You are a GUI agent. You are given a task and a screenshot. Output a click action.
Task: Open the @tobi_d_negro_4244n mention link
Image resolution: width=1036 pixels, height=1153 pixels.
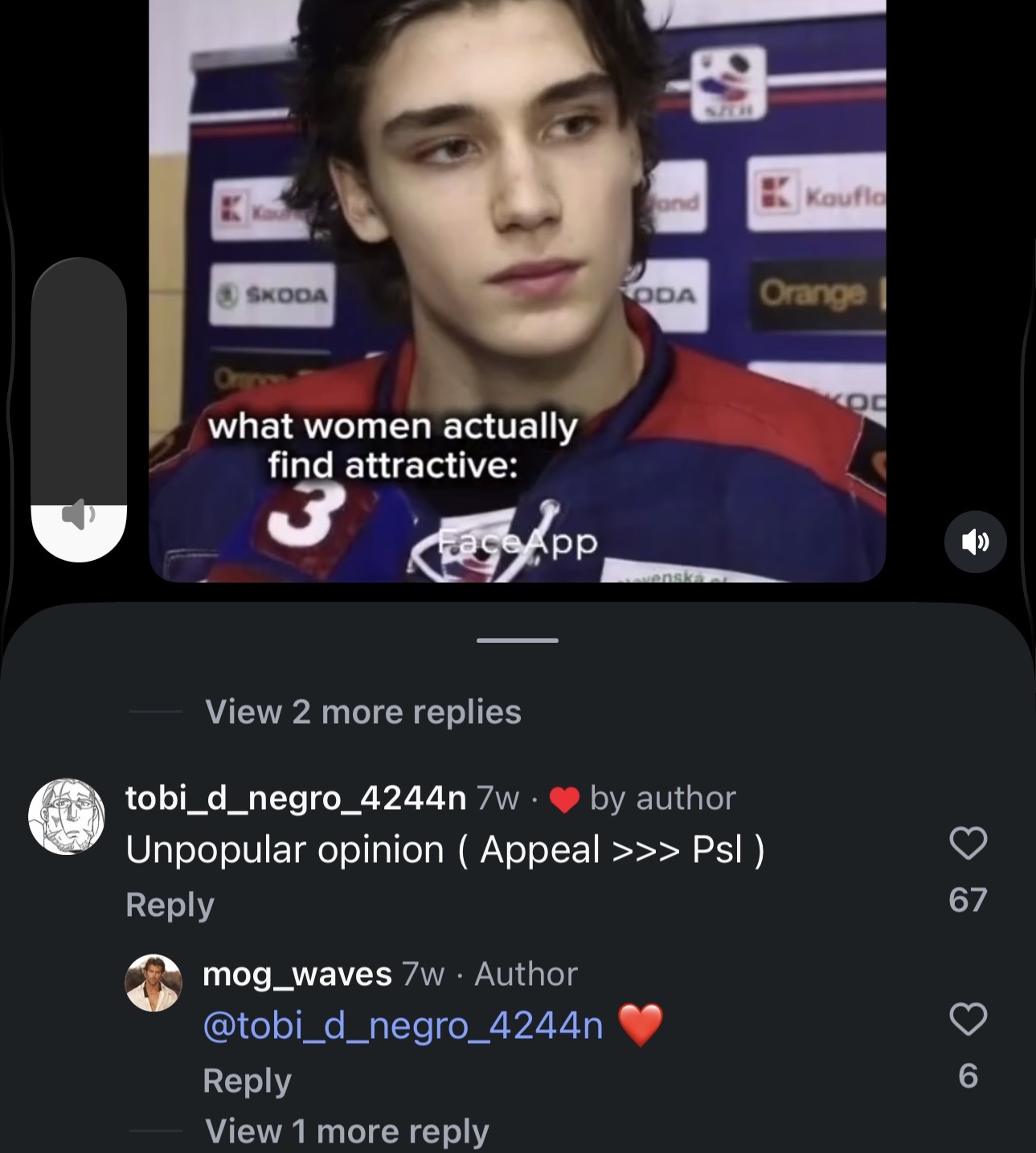point(403,1025)
